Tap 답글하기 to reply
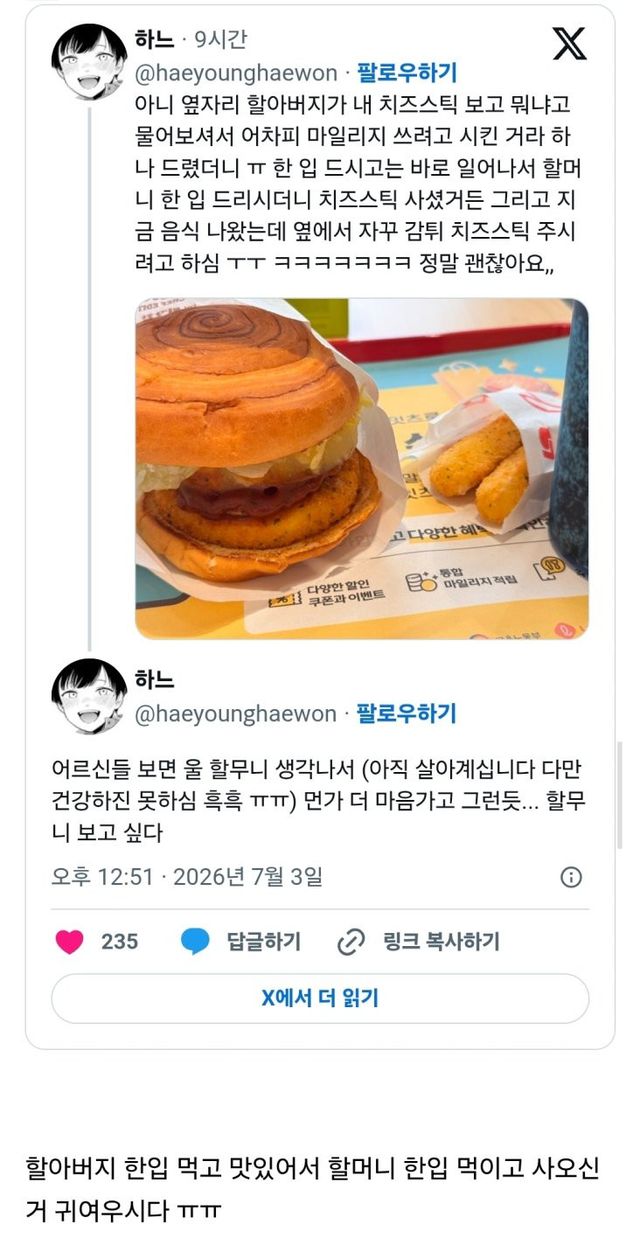This screenshot has height=1259, width=640. tap(241, 941)
